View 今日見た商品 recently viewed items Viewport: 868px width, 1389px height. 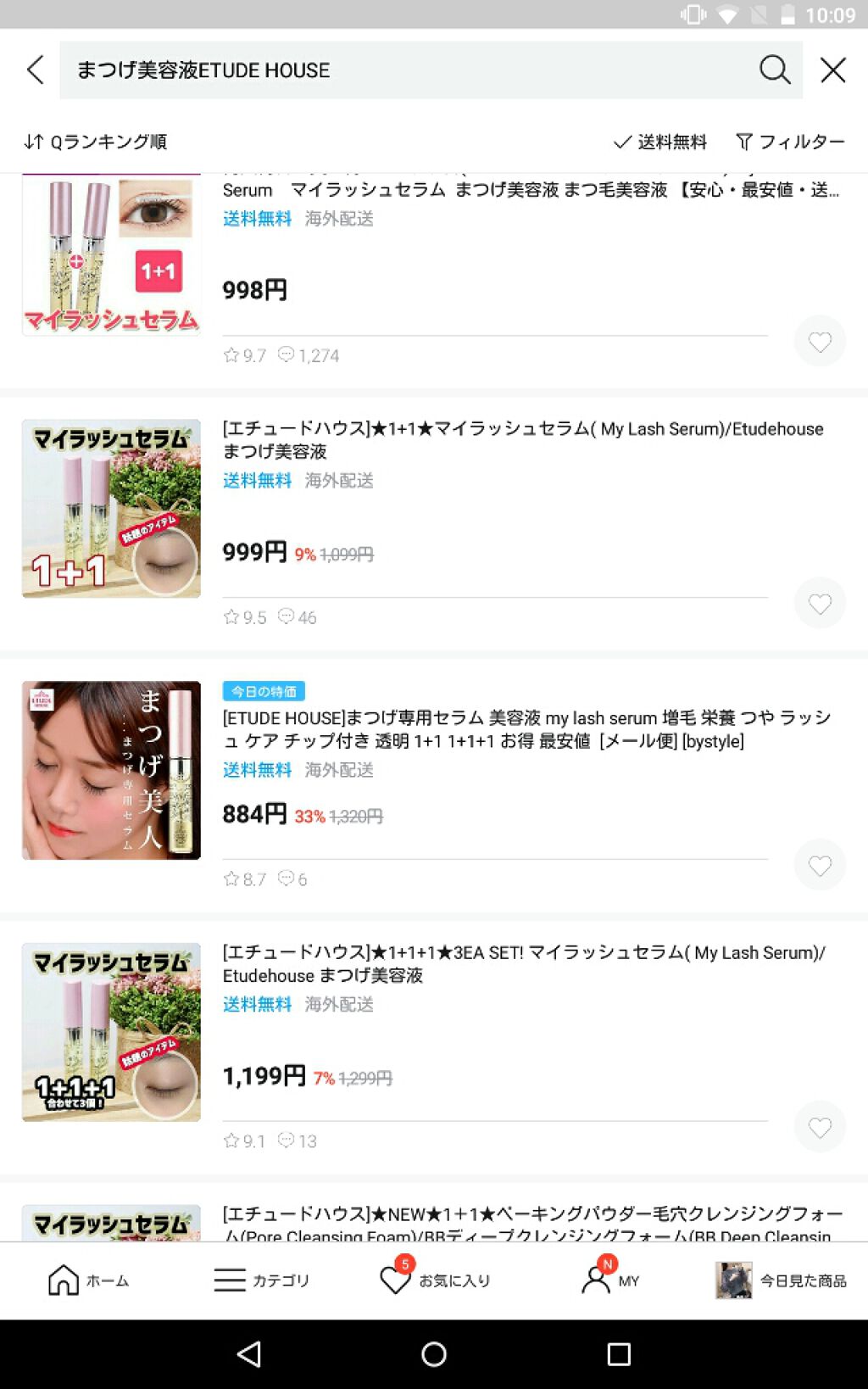click(781, 1280)
